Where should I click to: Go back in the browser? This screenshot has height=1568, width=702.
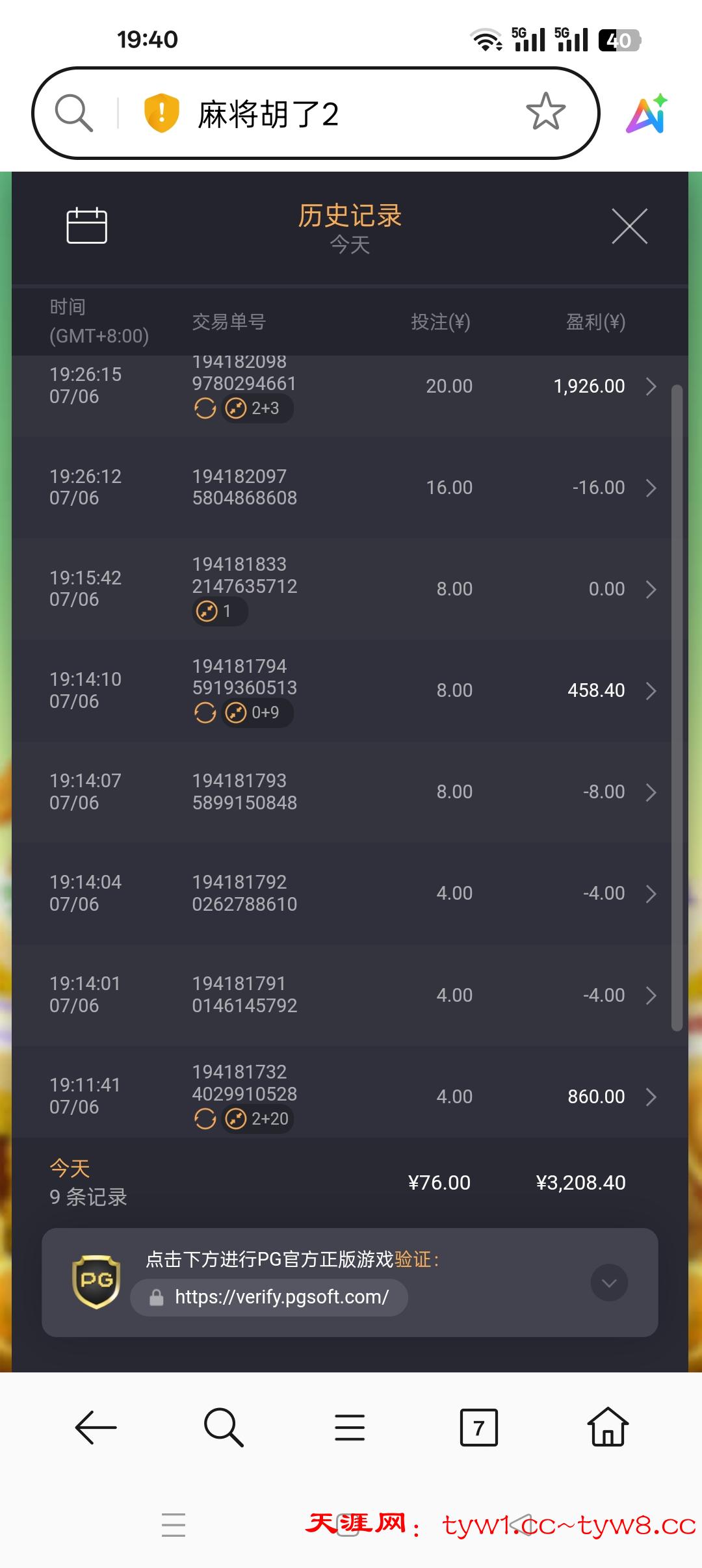coord(96,1428)
